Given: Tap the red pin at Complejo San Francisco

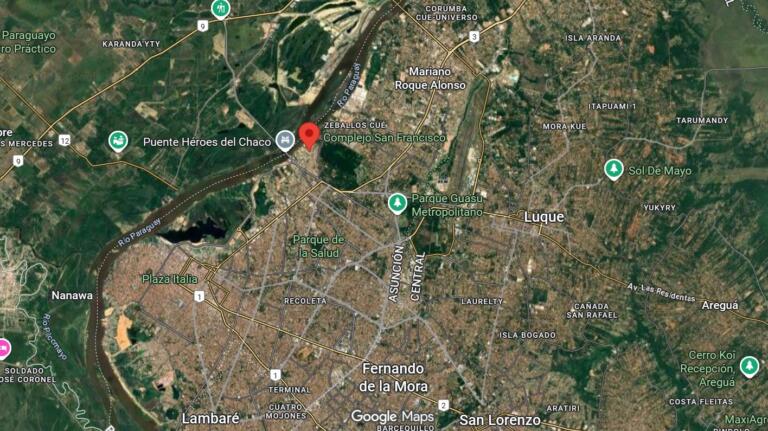Looking at the screenshot, I should (309, 134).
